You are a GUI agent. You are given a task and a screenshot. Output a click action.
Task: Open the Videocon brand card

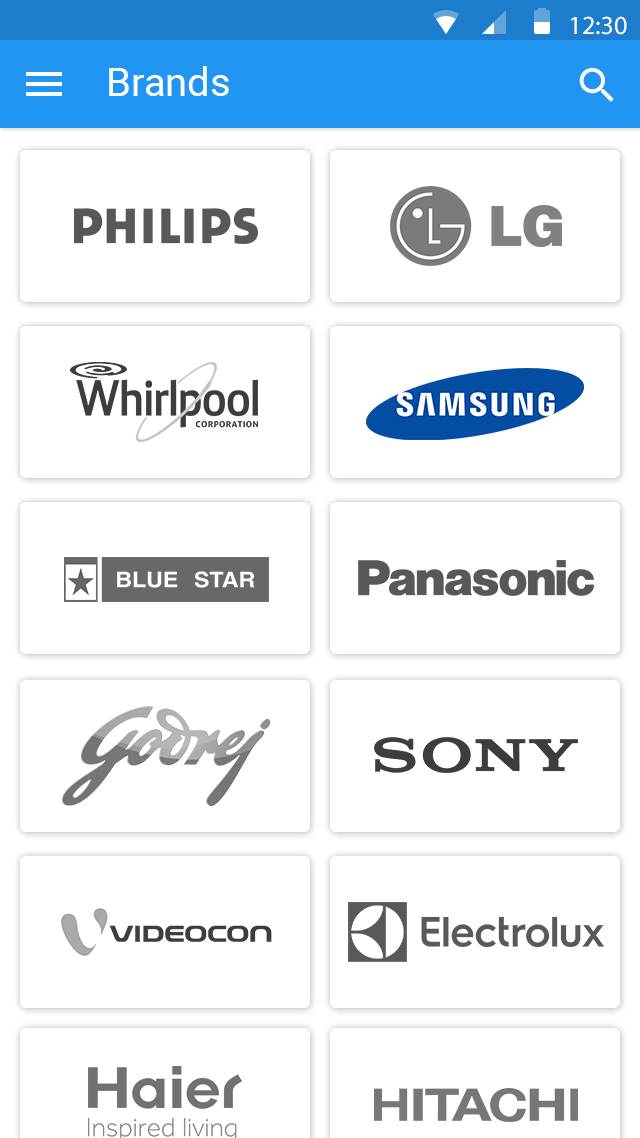point(165,932)
